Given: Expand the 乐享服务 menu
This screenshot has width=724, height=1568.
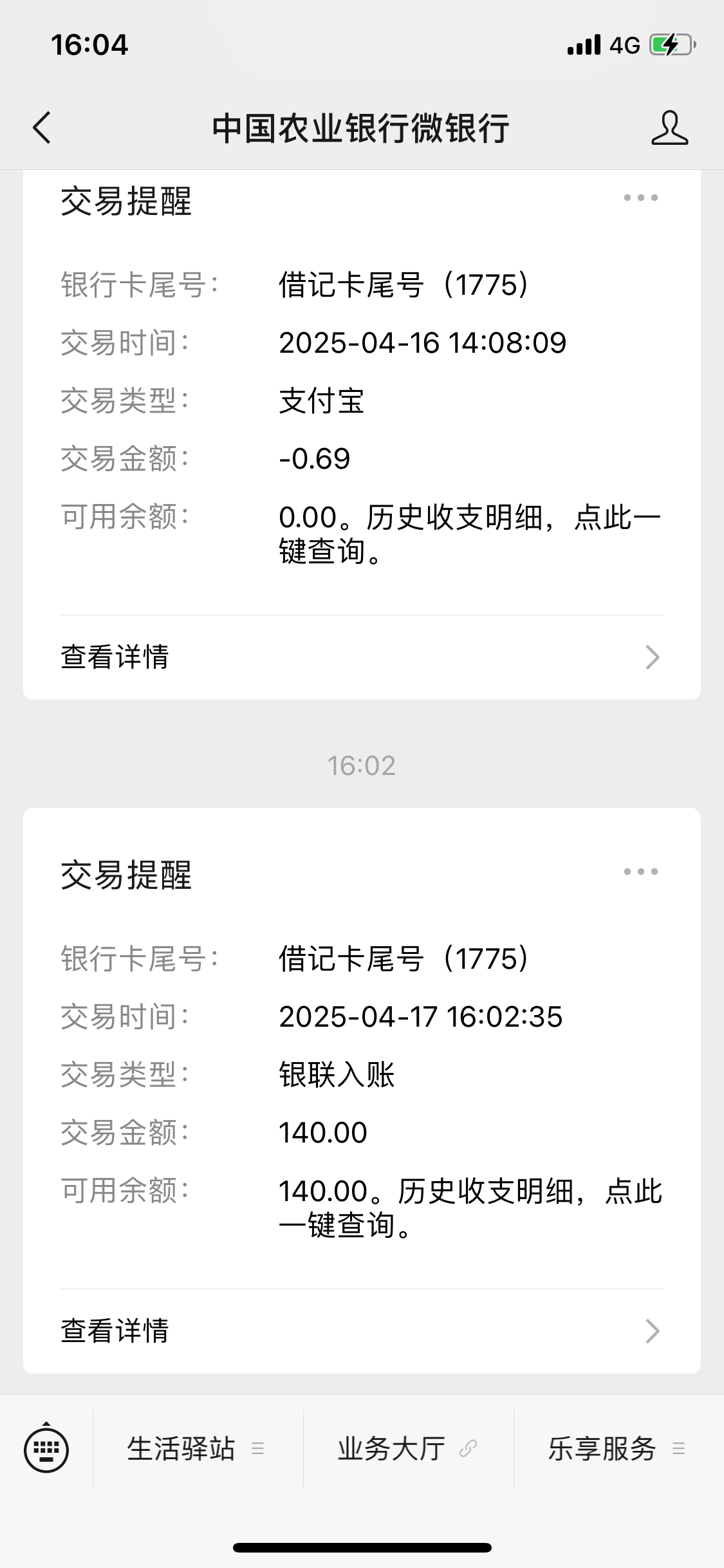Looking at the screenshot, I should (x=618, y=1449).
